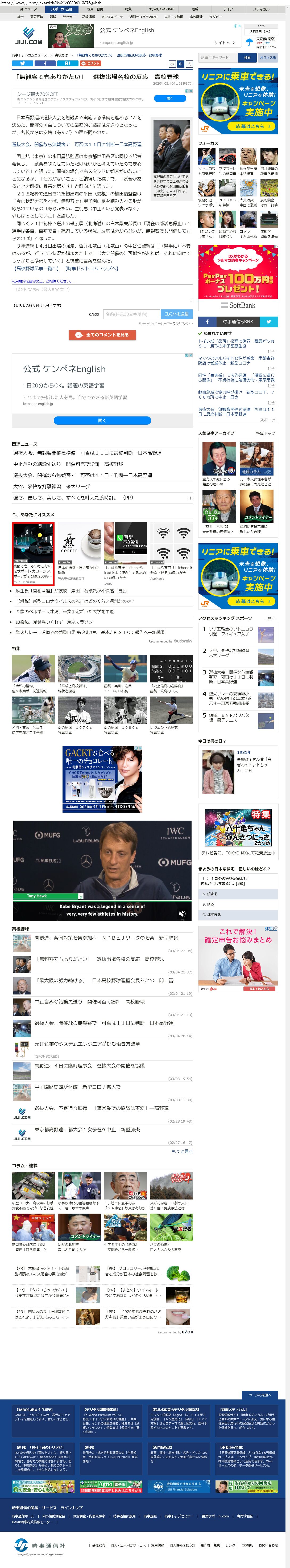Share article on Facebook
The width and height of the screenshot is (290, 1568).
[x=45, y=63]
